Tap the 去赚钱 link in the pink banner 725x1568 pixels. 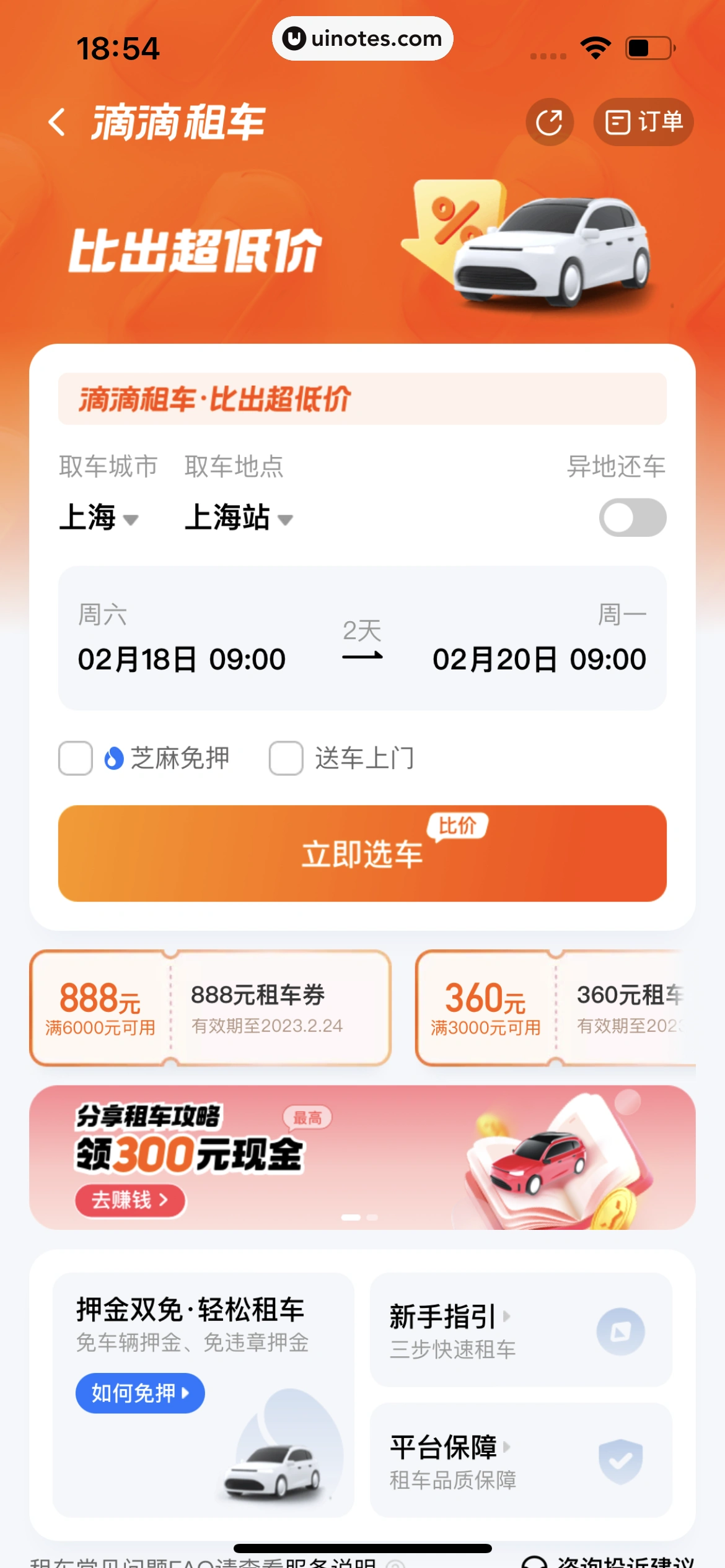[x=130, y=1200]
